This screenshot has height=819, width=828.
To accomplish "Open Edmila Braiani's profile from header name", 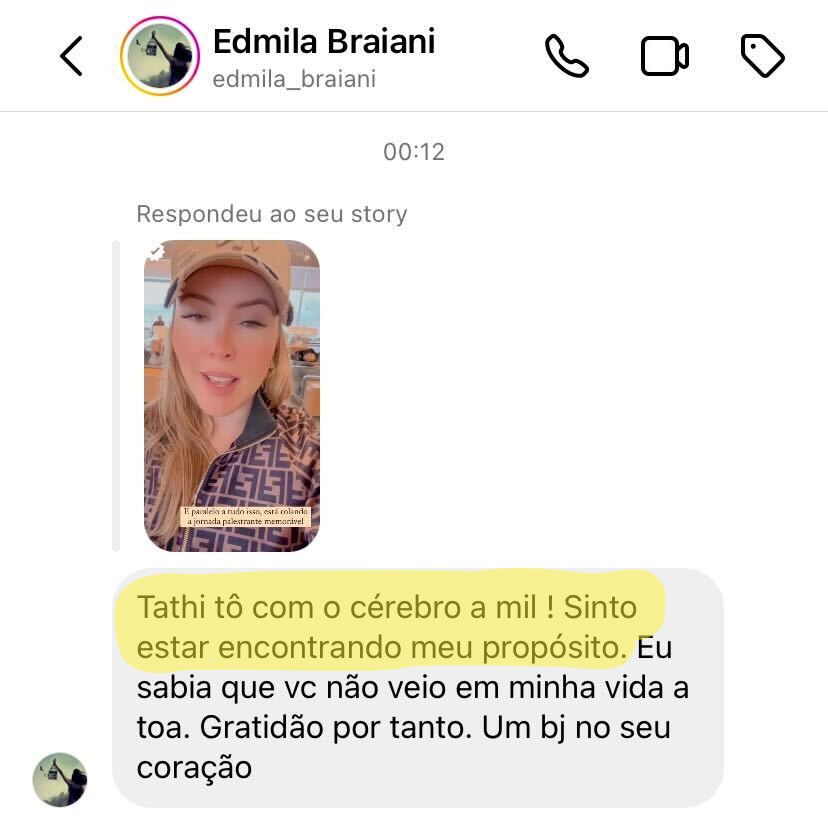I will pyautogui.click(x=324, y=43).
